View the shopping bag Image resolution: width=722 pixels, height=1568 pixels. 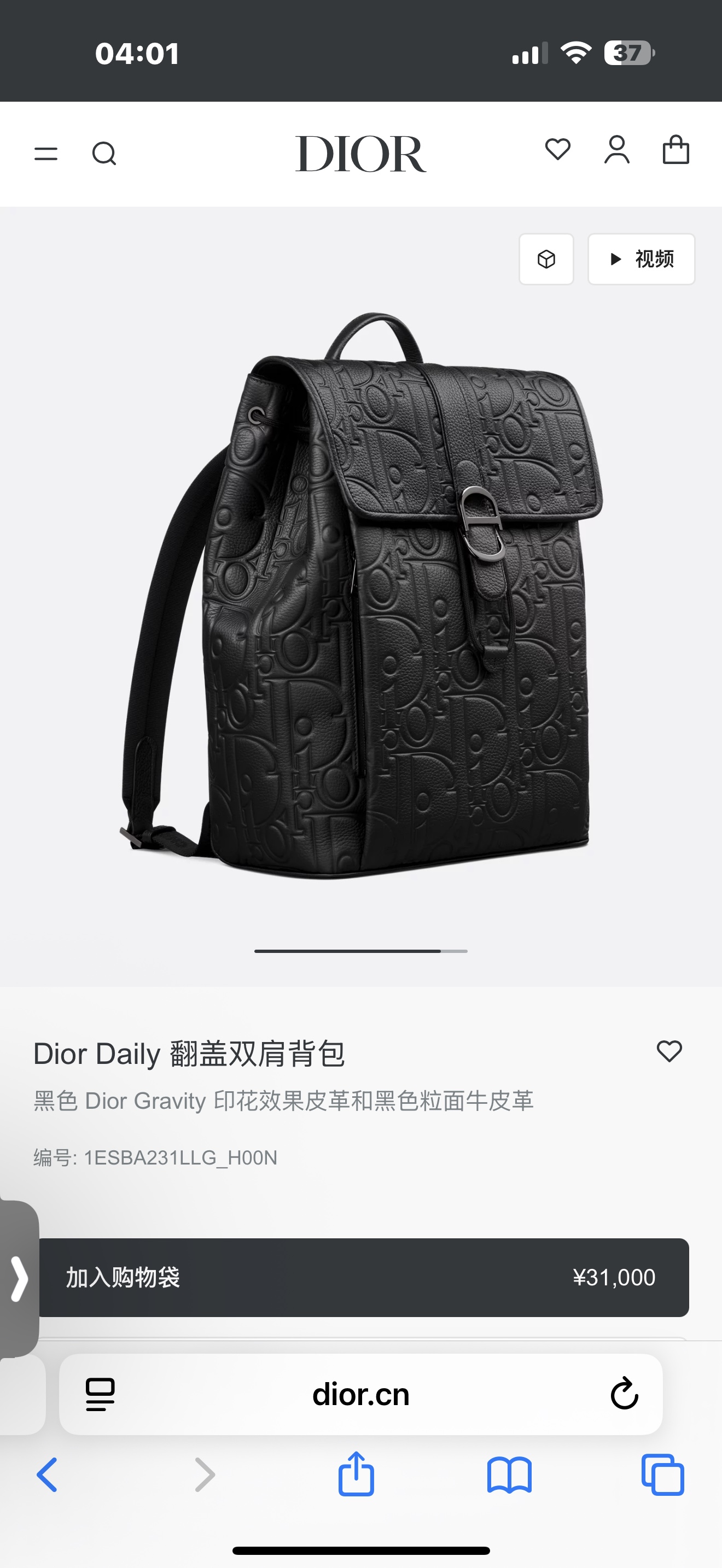pos(676,150)
